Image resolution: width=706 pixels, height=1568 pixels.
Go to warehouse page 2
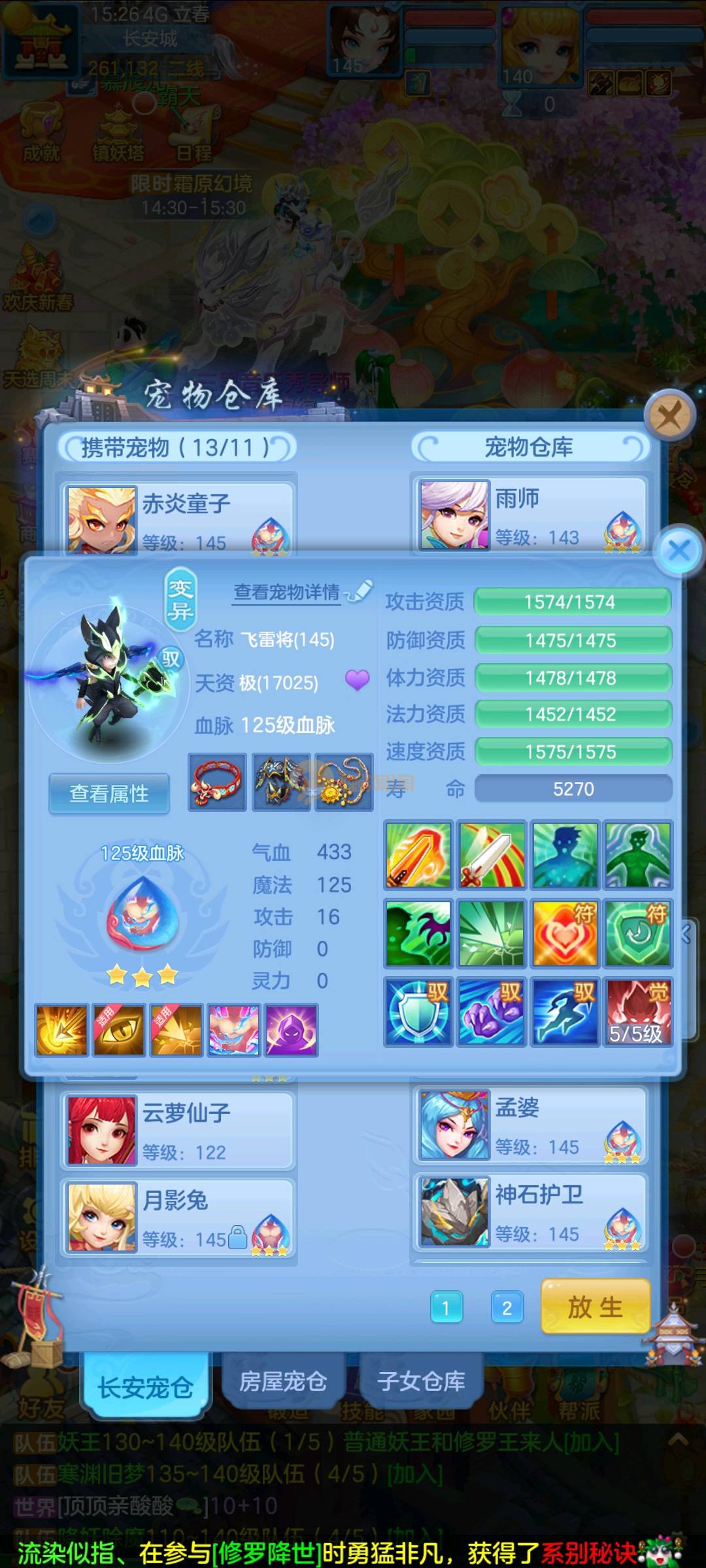click(x=507, y=1308)
